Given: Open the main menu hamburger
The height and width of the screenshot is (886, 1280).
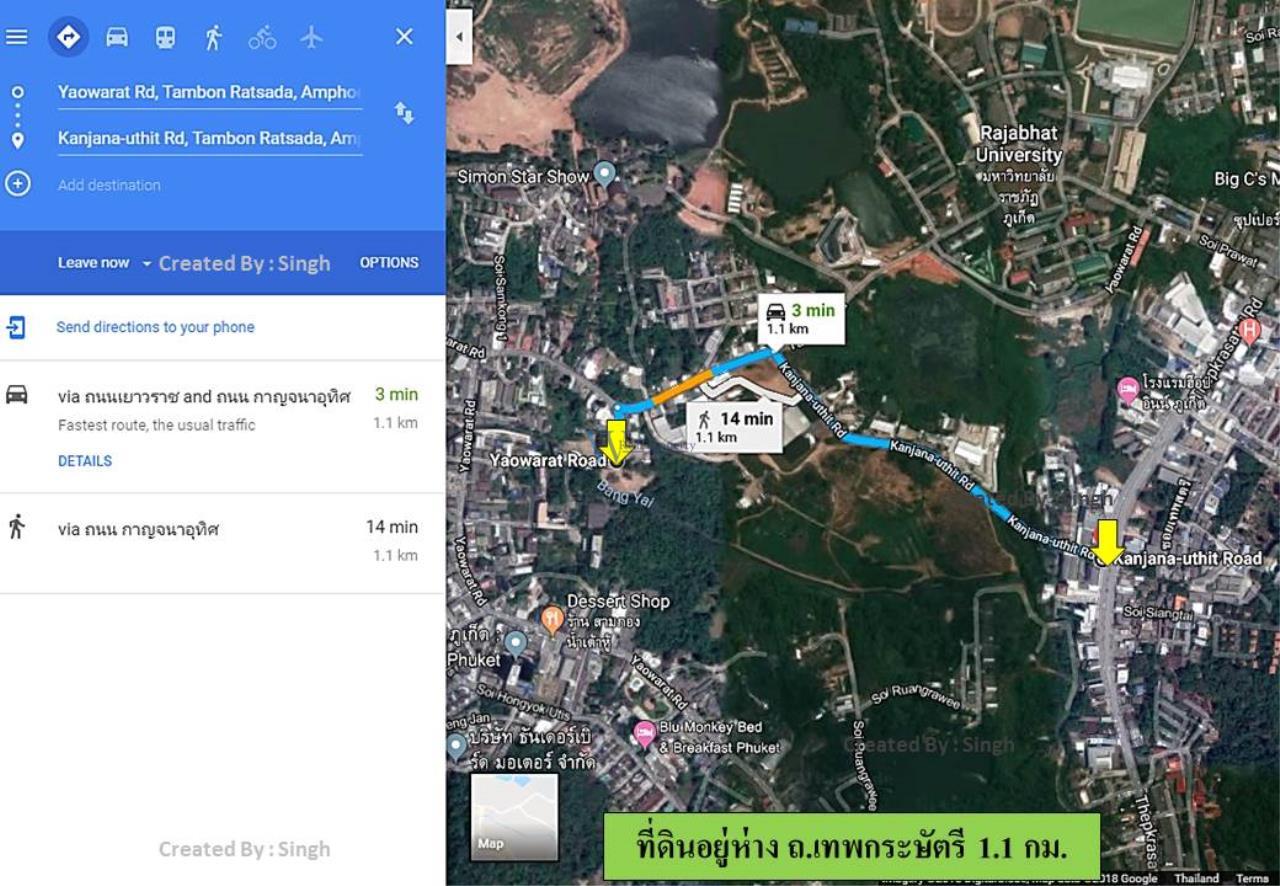Looking at the screenshot, I should [x=17, y=37].
